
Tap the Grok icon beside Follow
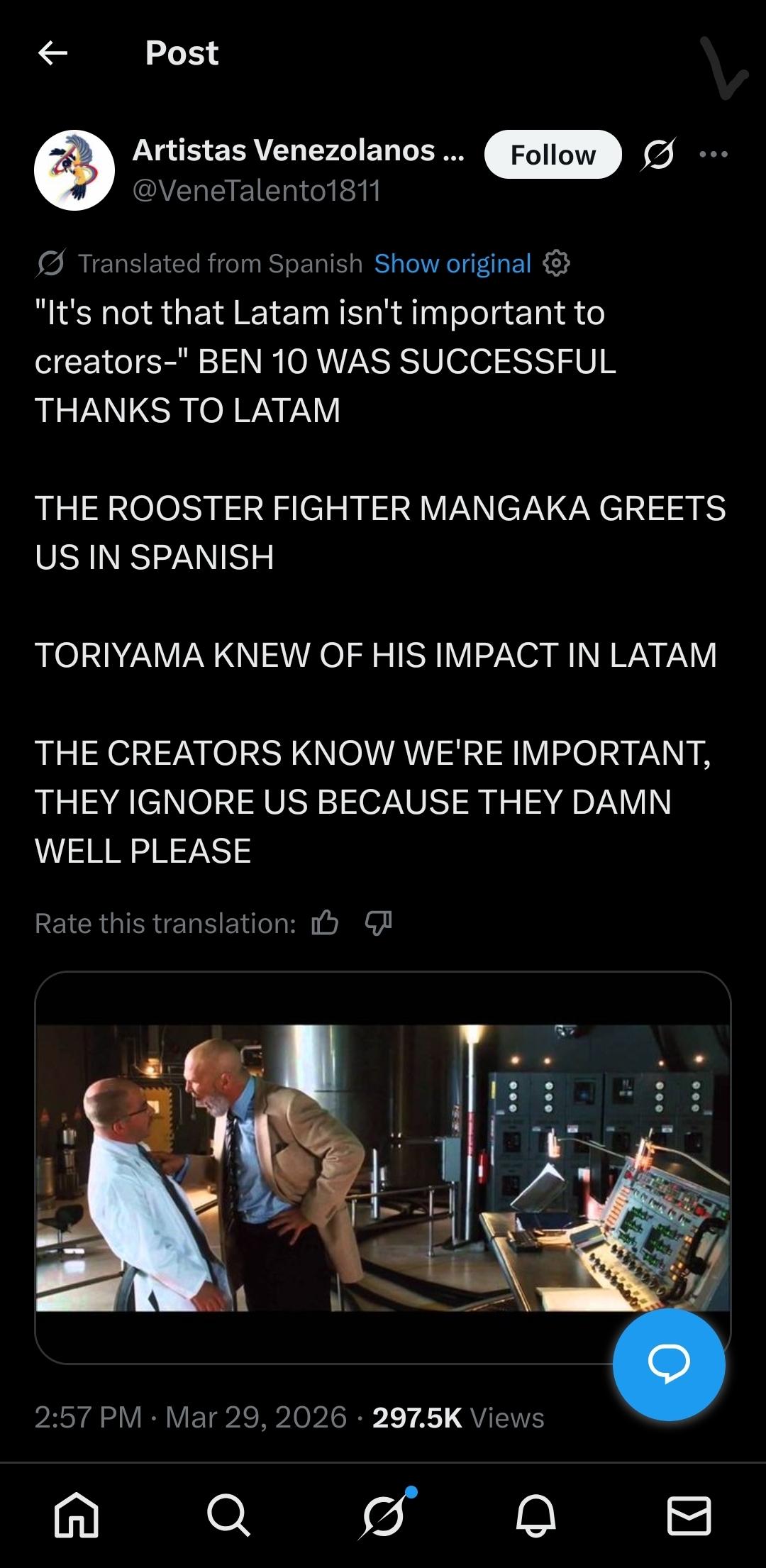658,154
